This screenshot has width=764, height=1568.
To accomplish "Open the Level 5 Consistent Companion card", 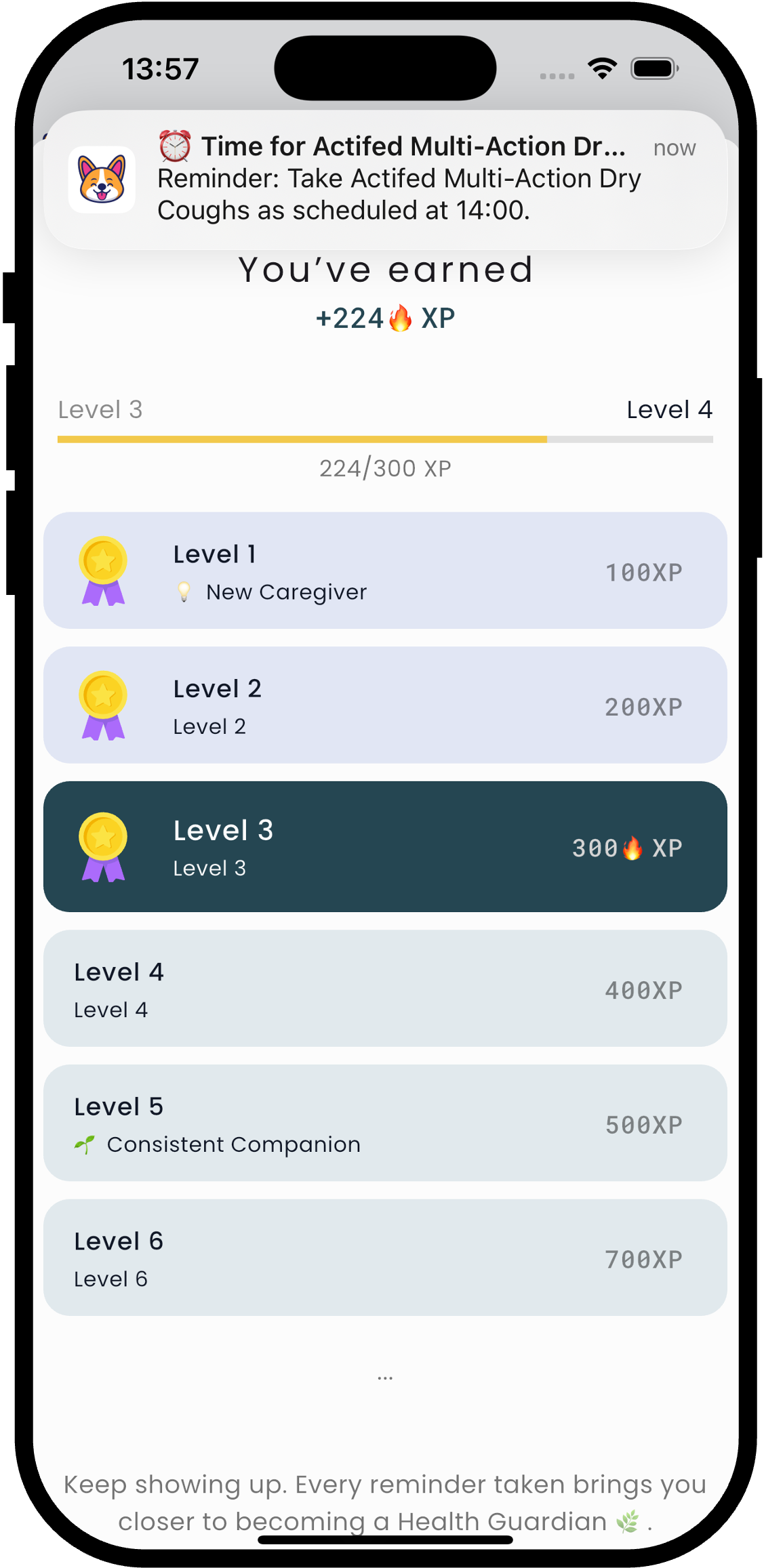I will point(385,1123).
